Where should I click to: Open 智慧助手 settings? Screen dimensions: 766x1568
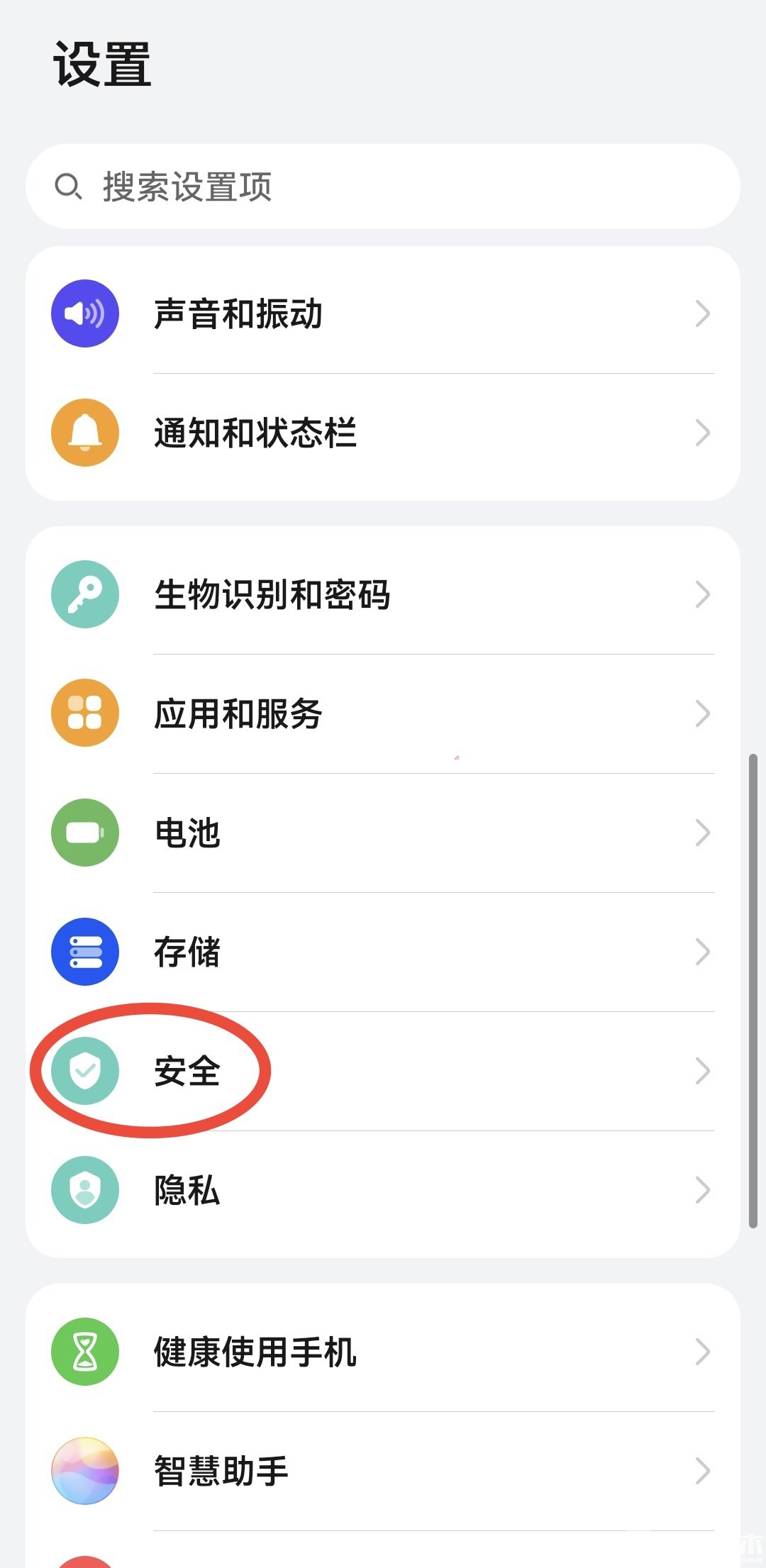pos(383,1471)
